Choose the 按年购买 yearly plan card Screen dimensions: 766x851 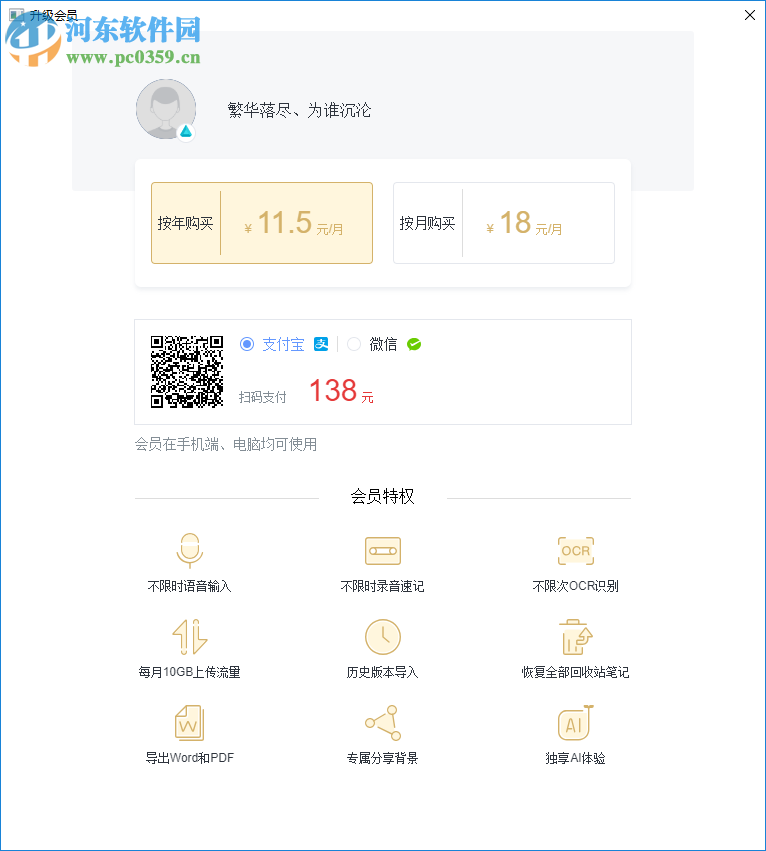pos(261,222)
